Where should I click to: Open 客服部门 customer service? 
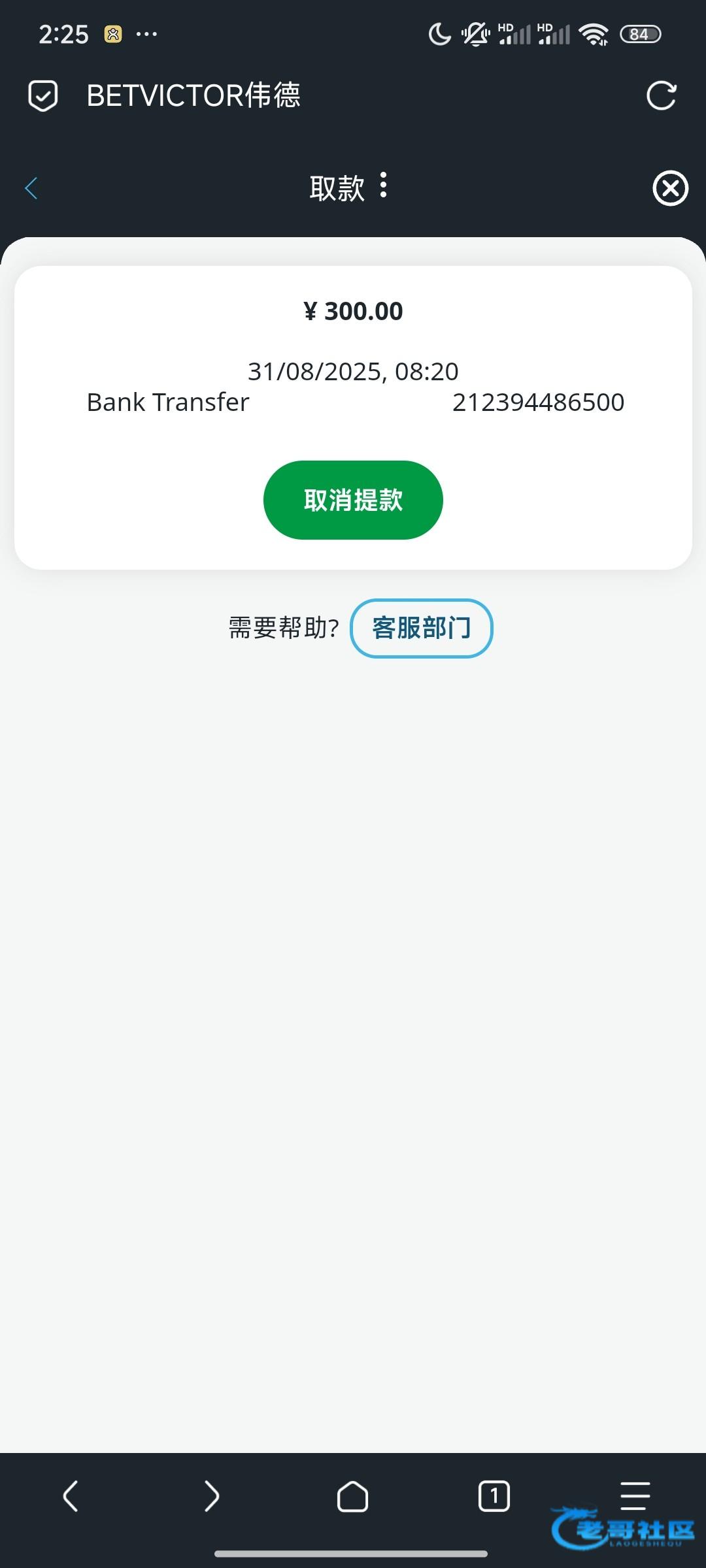point(422,628)
